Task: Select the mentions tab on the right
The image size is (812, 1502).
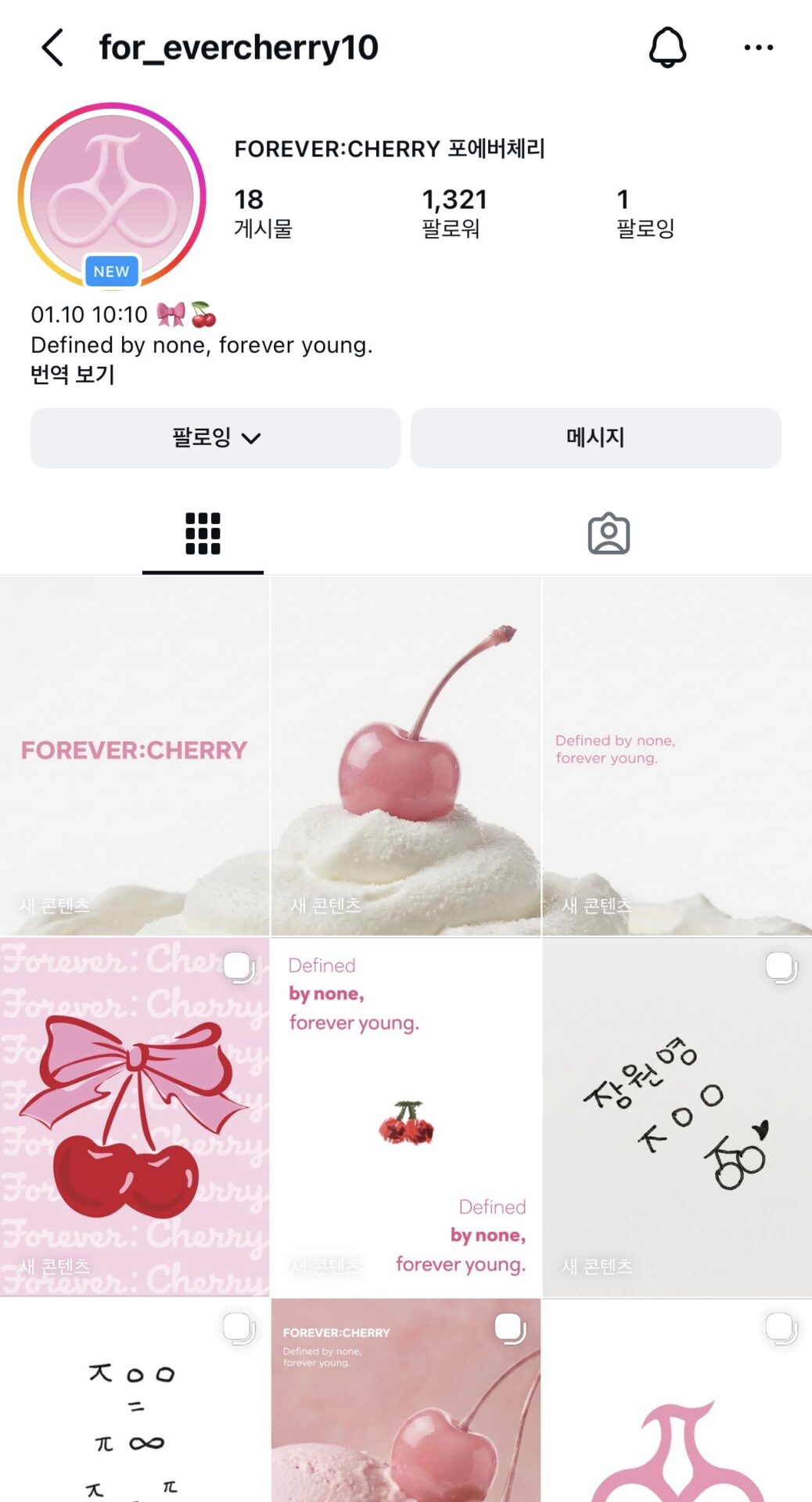Action: (609, 534)
